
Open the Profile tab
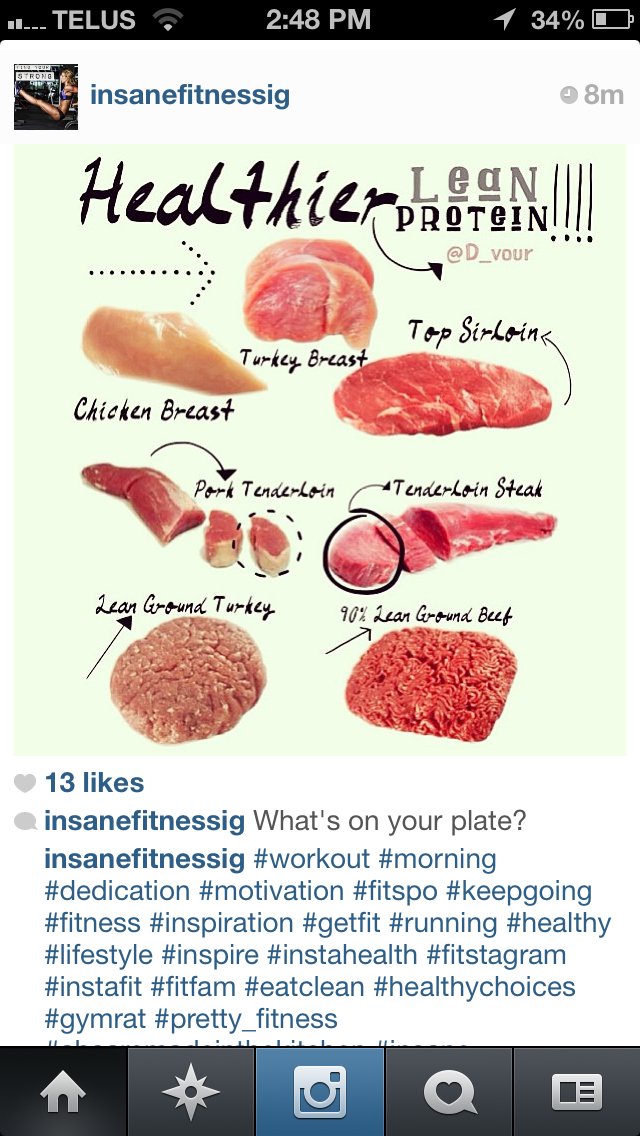tap(577, 1092)
